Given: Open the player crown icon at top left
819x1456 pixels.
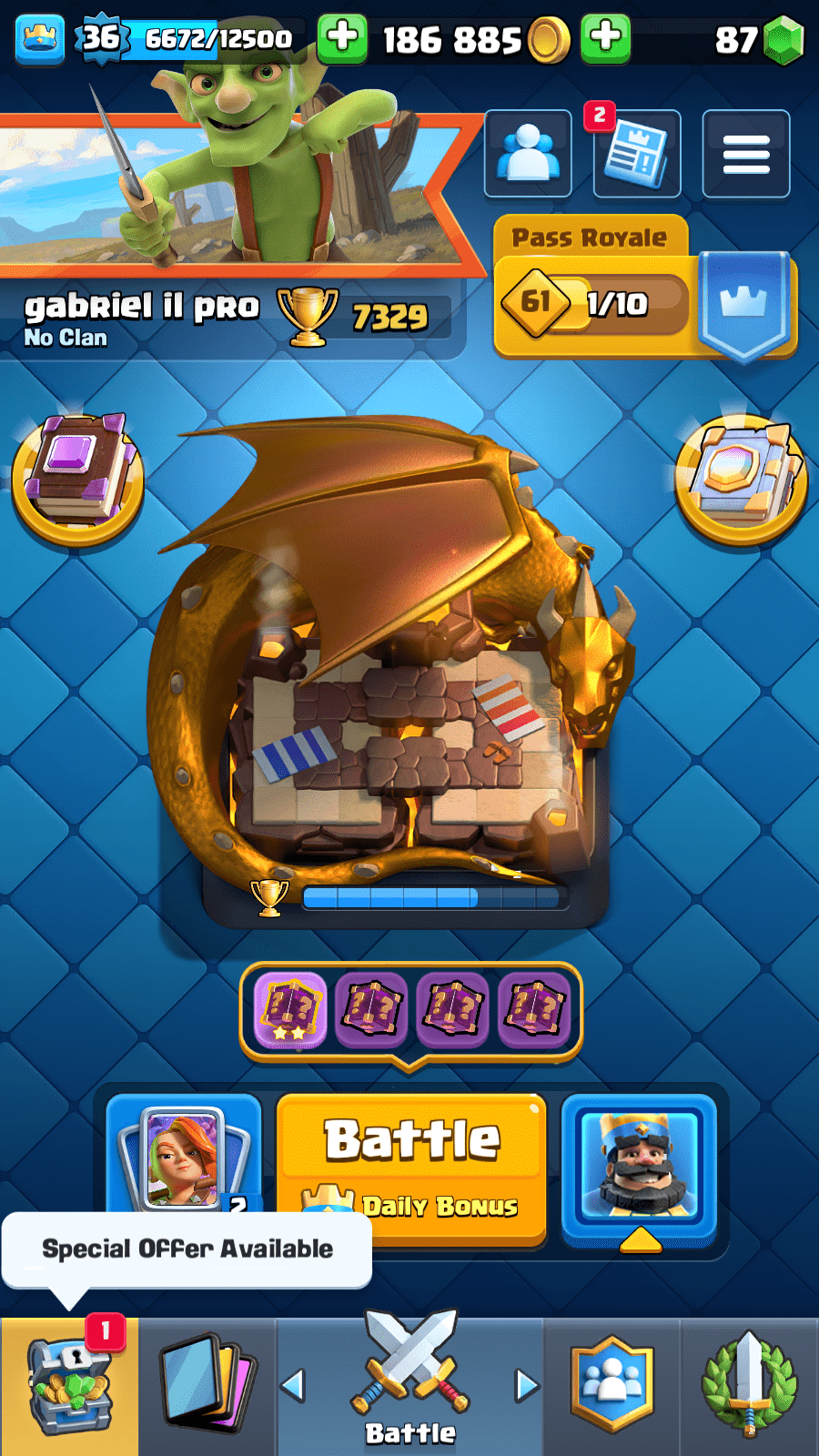Looking at the screenshot, I should 40,39.
